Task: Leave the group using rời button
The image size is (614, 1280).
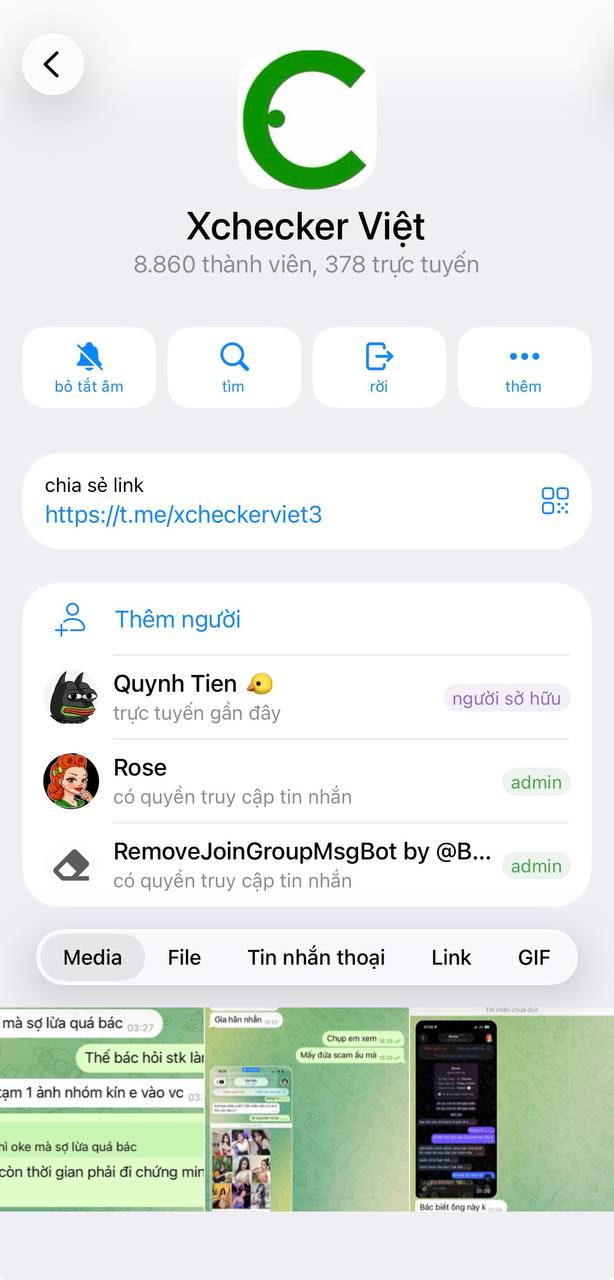Action: (x=379, y=368)
